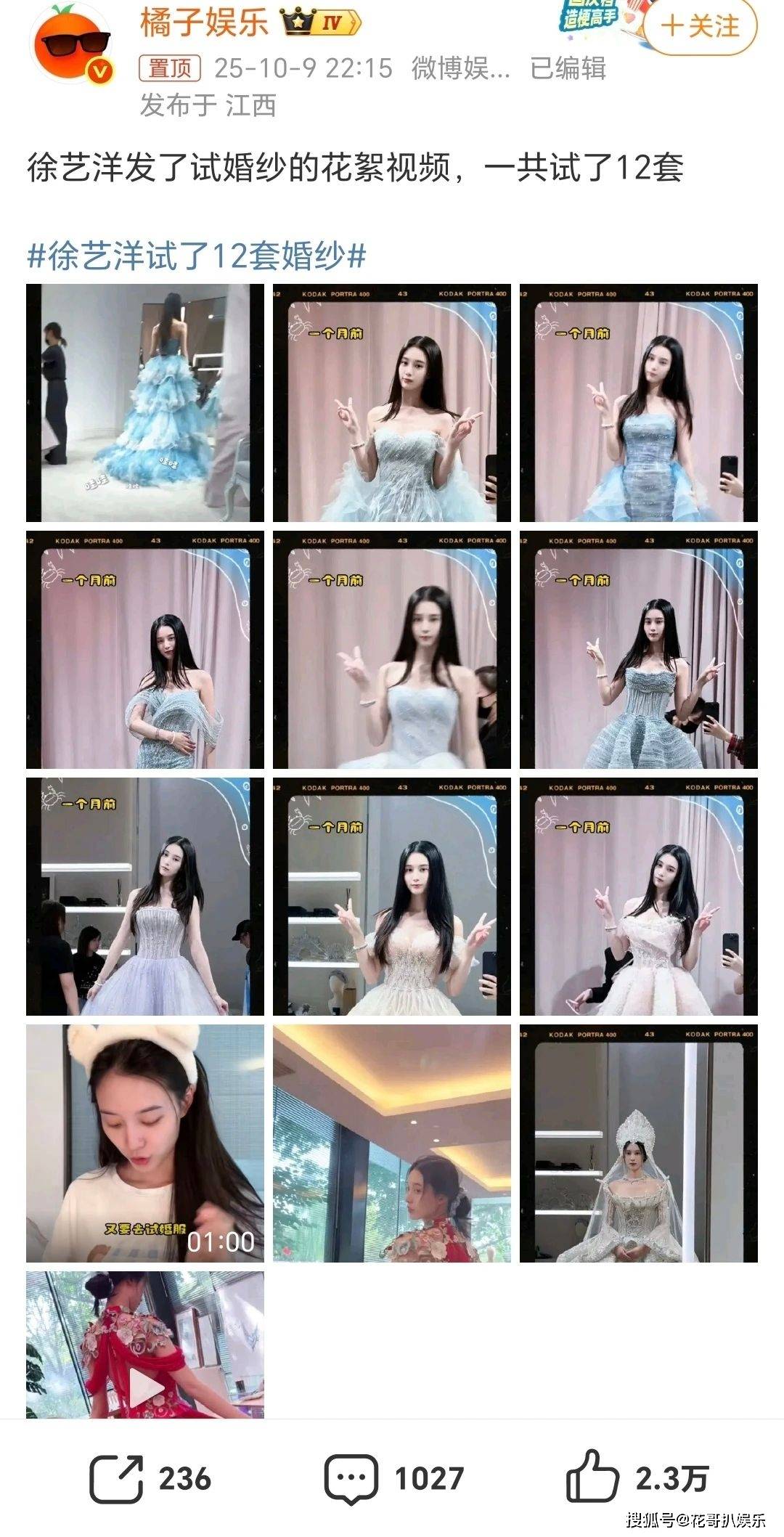Share this post via the repost icon
The height and width of the screenshot is (1537, 784).
116,1478
